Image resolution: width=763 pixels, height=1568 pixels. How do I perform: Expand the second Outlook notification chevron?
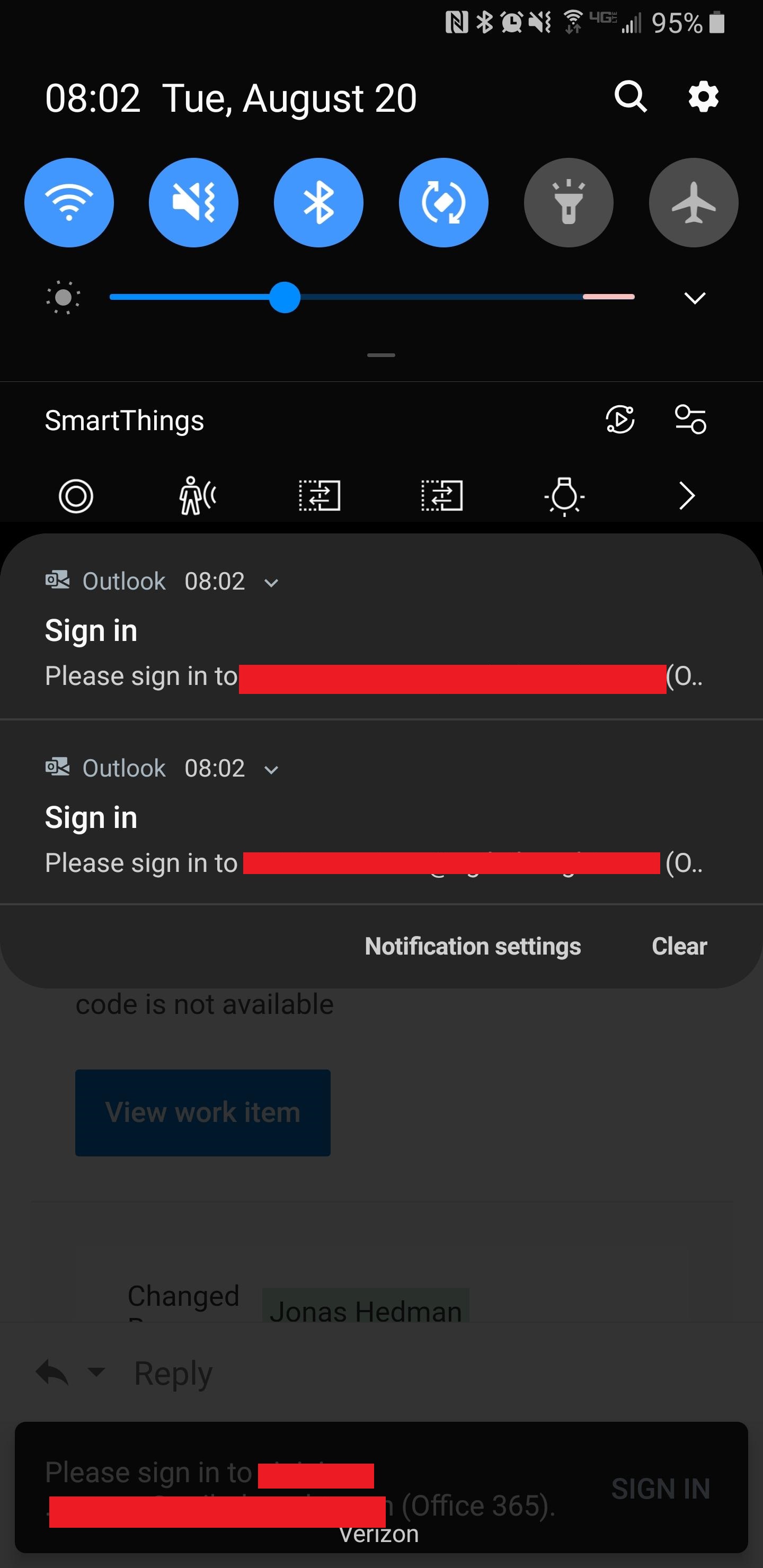point(272,770)
